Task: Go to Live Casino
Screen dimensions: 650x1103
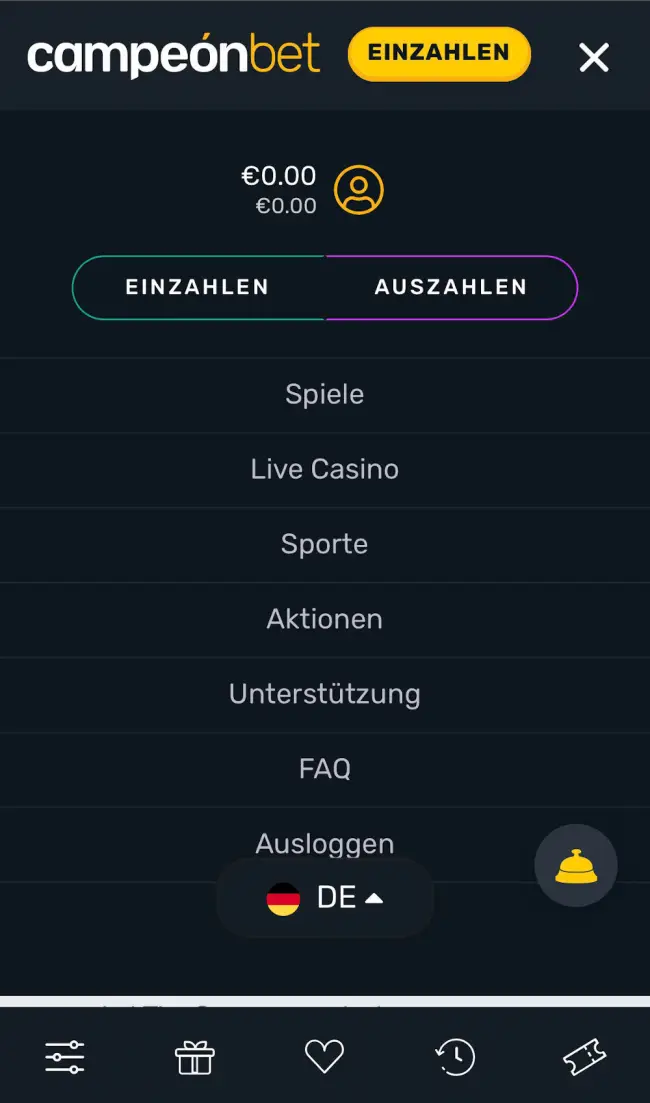Action: [x=325, y=469]
